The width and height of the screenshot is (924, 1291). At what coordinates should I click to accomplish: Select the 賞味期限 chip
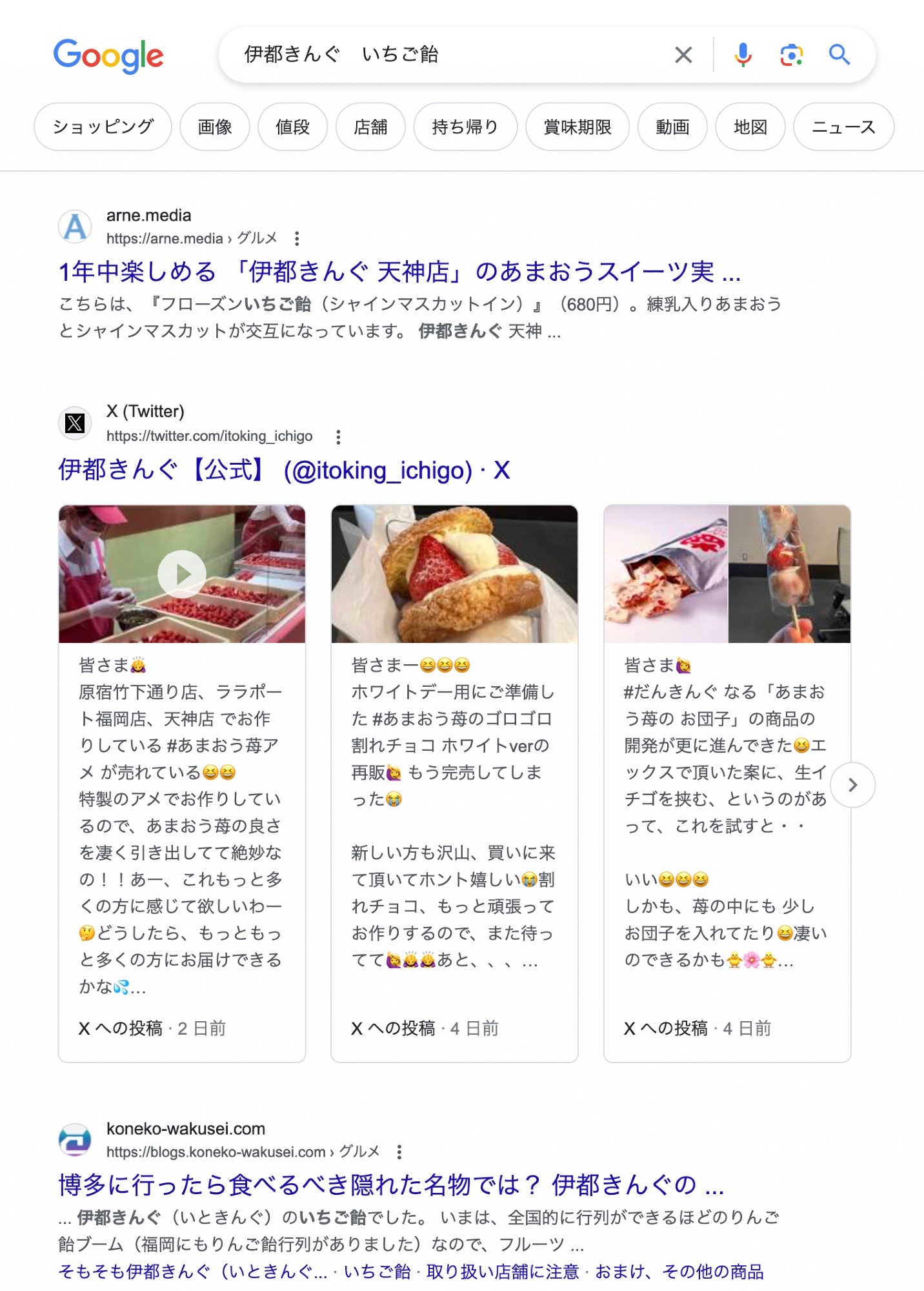pyautogui.click(x=577, y=127)
